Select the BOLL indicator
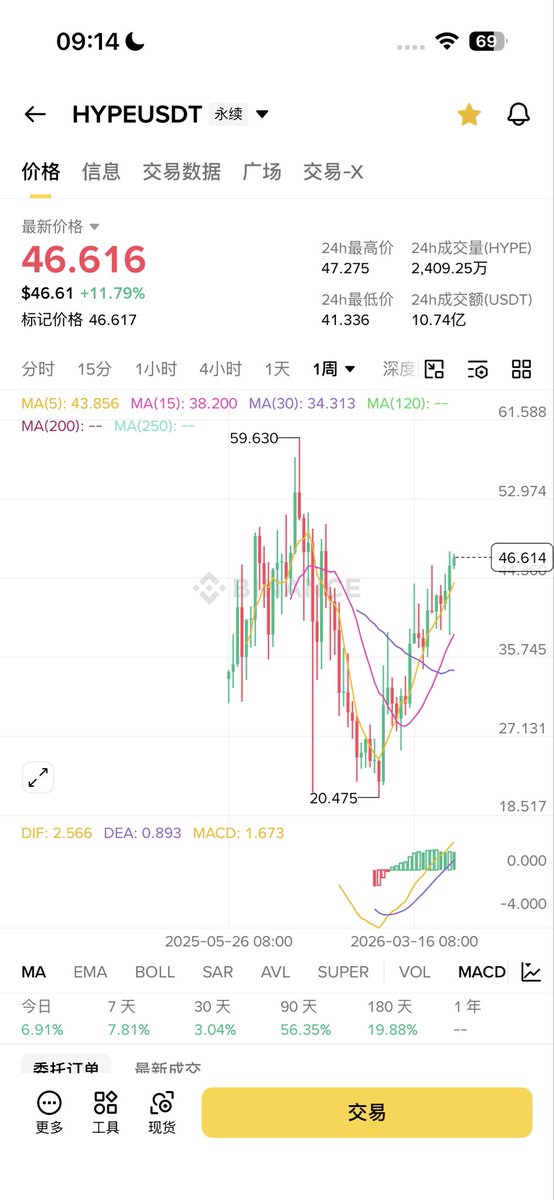The image size is (554, 1200). tap(154, 972)
